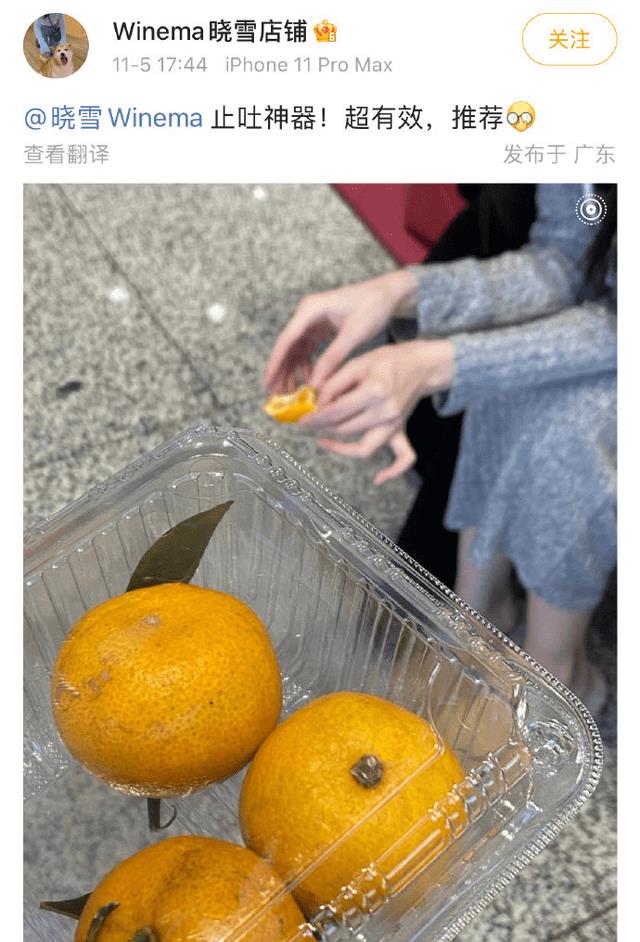Open the Winema晓雪店铺 username
640x942 pixels.
click(x=210, y=32)
